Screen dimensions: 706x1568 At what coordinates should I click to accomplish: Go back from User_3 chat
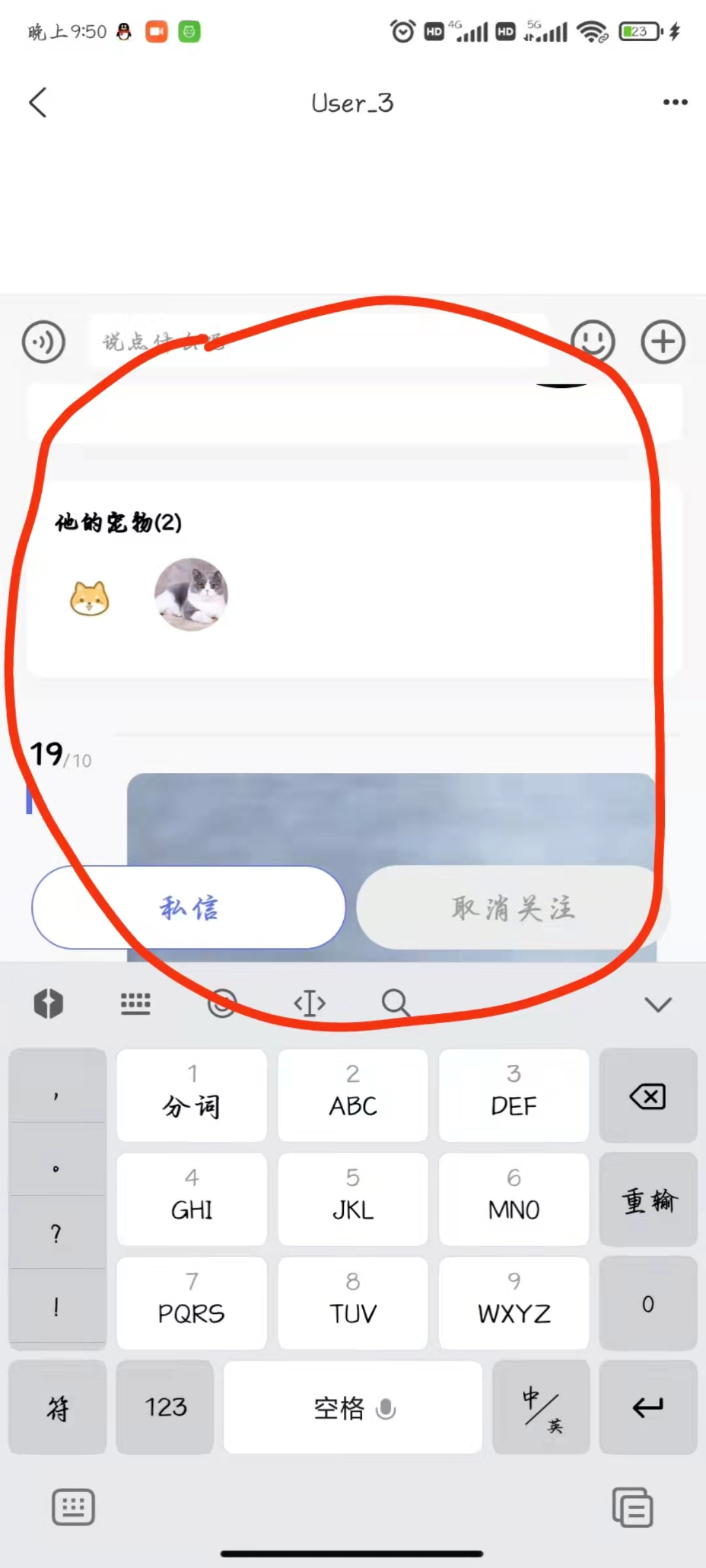pyautogui.click(x=38, y=103)
